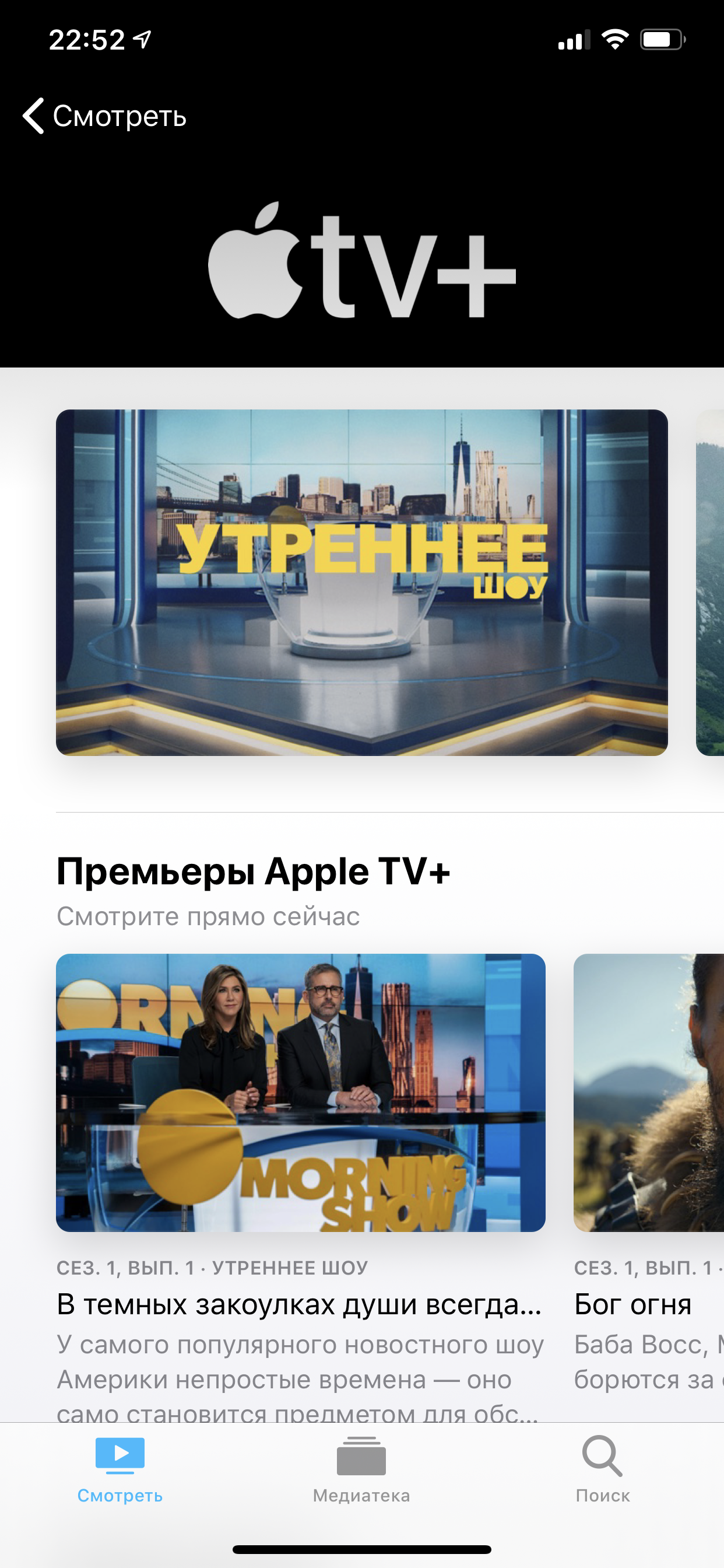Switch to the Медиатека tab
724x1568 pixels.
tap(361, 1468)
